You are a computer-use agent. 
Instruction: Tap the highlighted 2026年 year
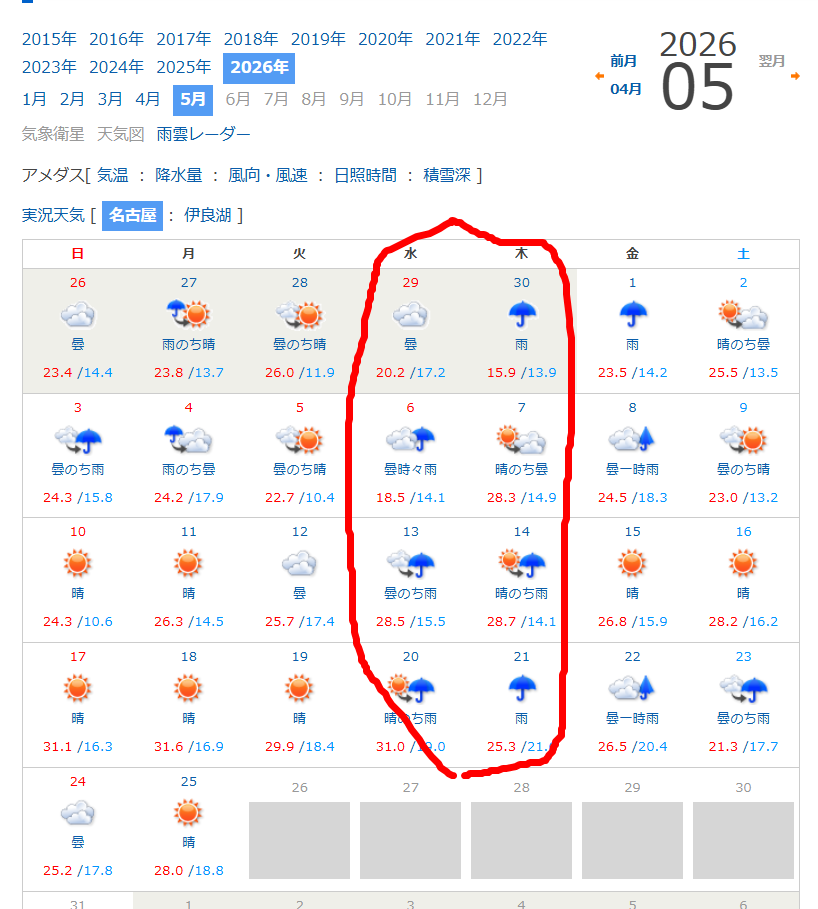click(x=259, y=68)
